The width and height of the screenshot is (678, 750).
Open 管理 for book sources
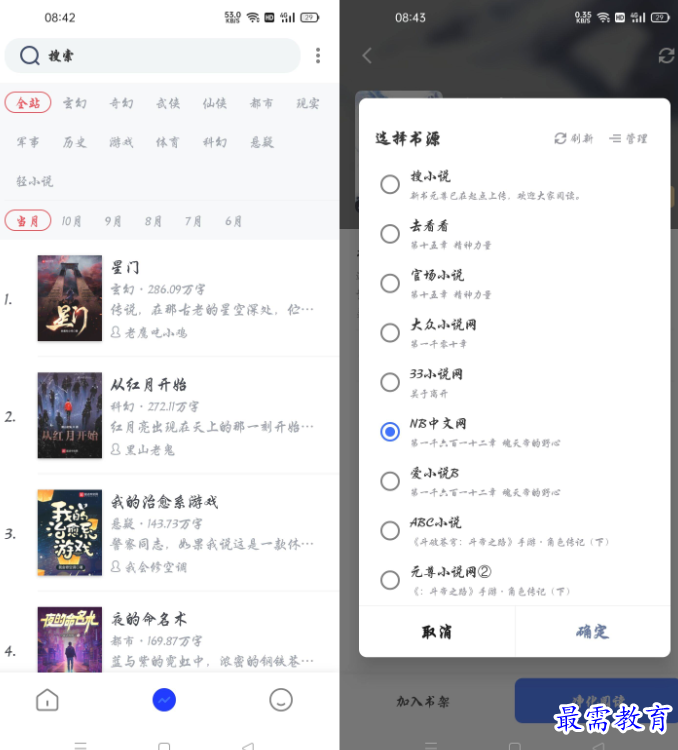628,139
